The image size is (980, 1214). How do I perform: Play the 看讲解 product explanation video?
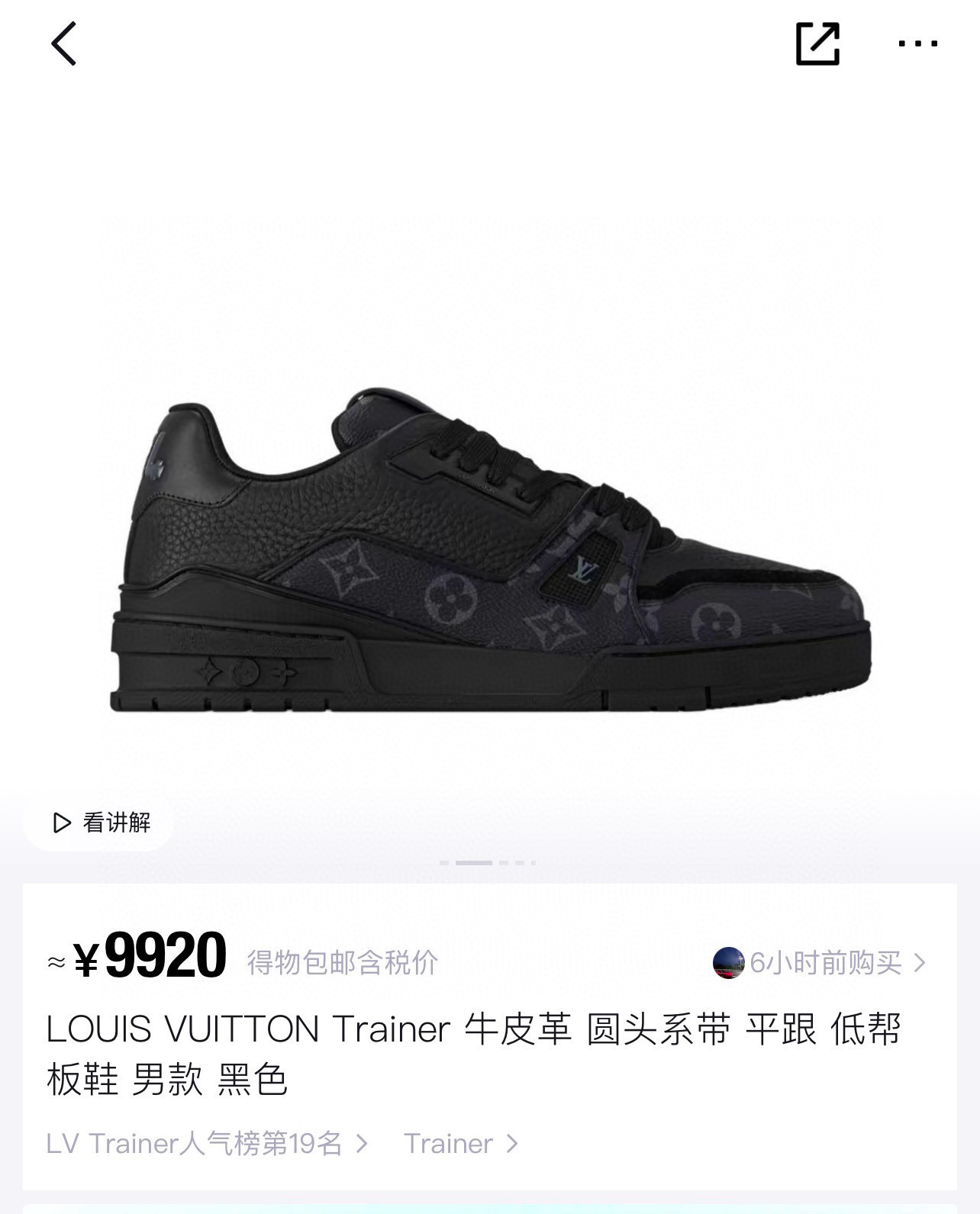[99, 823]
